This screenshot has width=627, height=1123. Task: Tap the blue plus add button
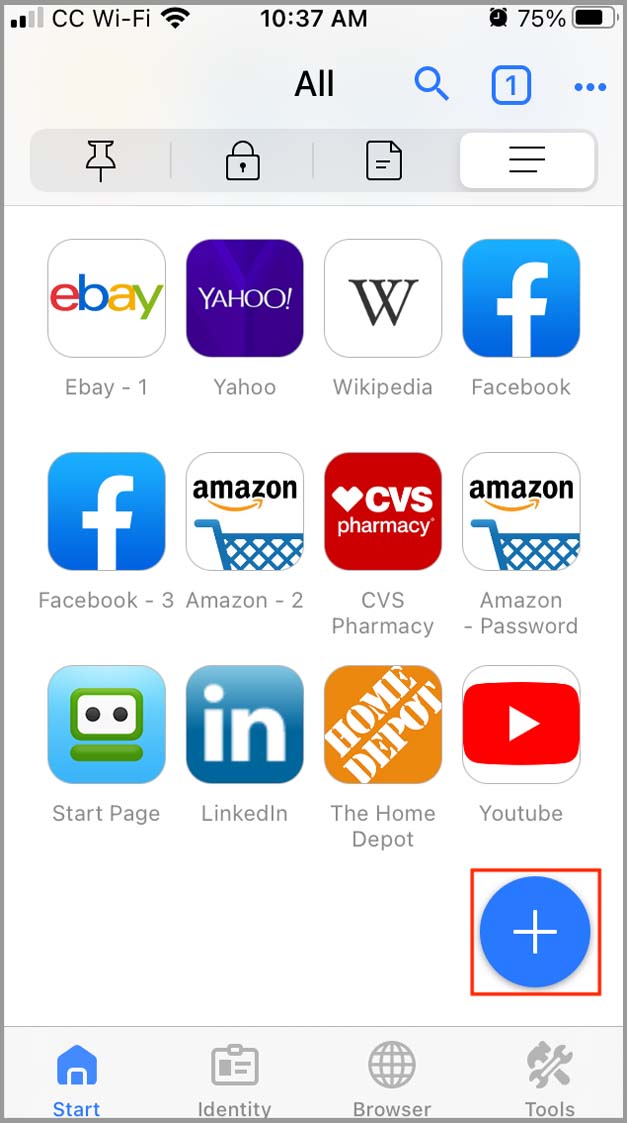535,932
